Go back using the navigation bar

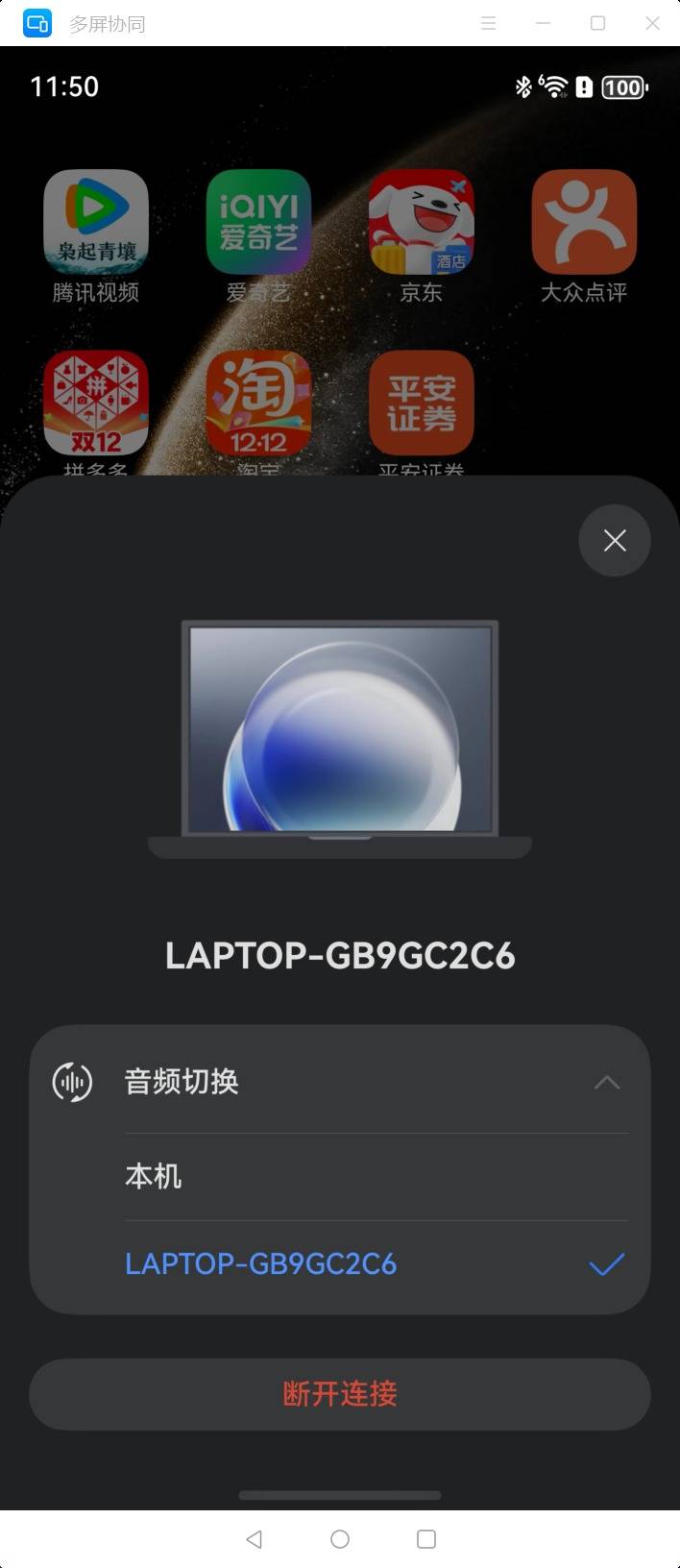[x=255, y=1539]
